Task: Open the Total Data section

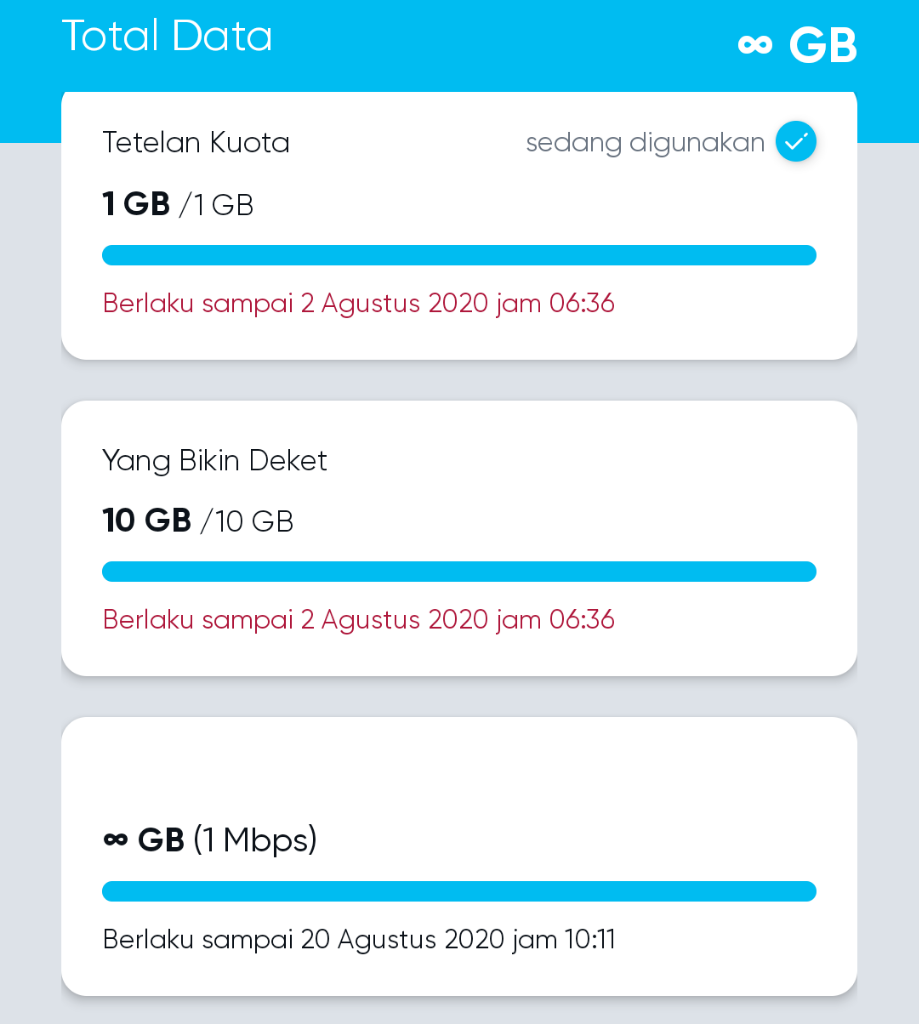Action: tap(167, 36)
